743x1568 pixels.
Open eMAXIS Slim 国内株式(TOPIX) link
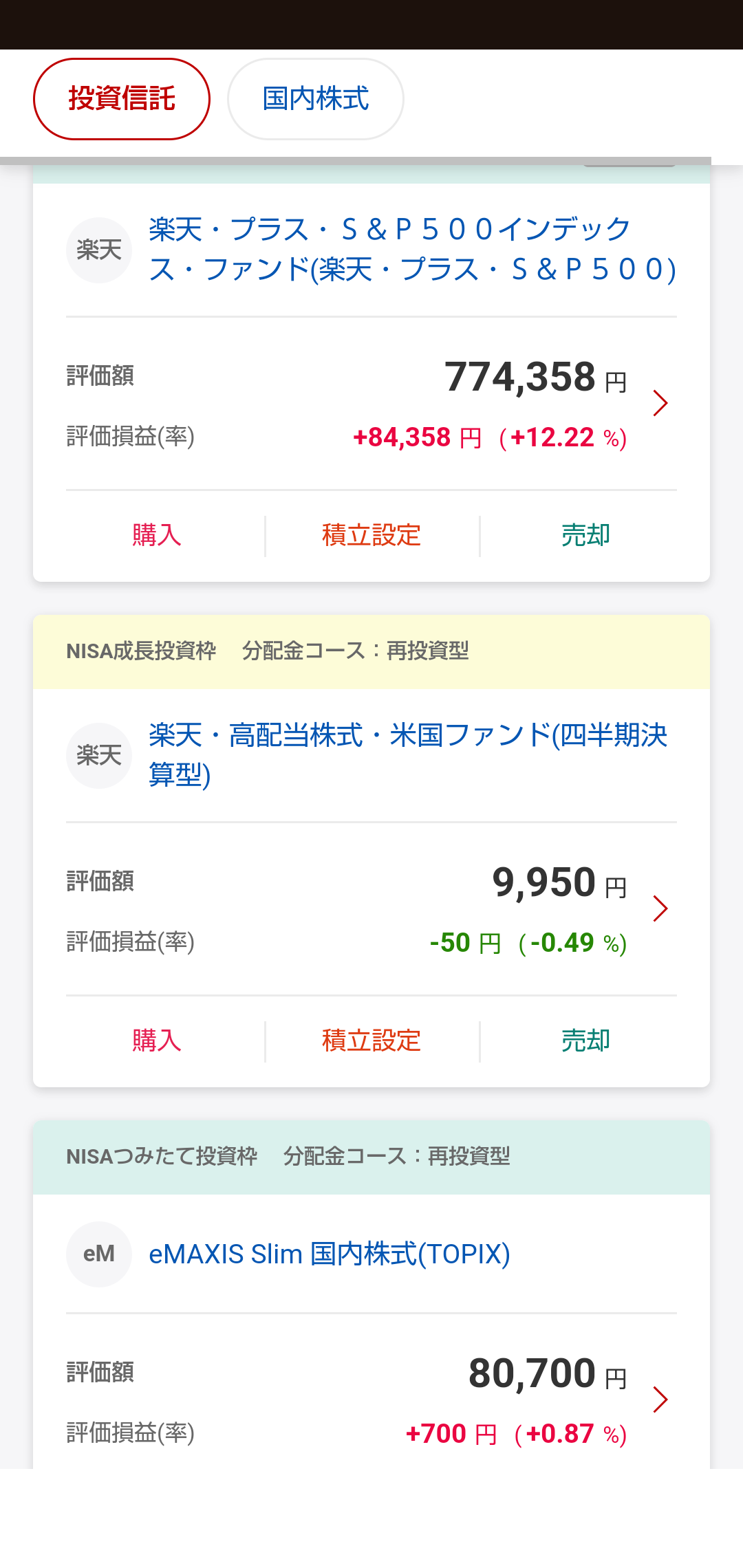click(330, 1254)
